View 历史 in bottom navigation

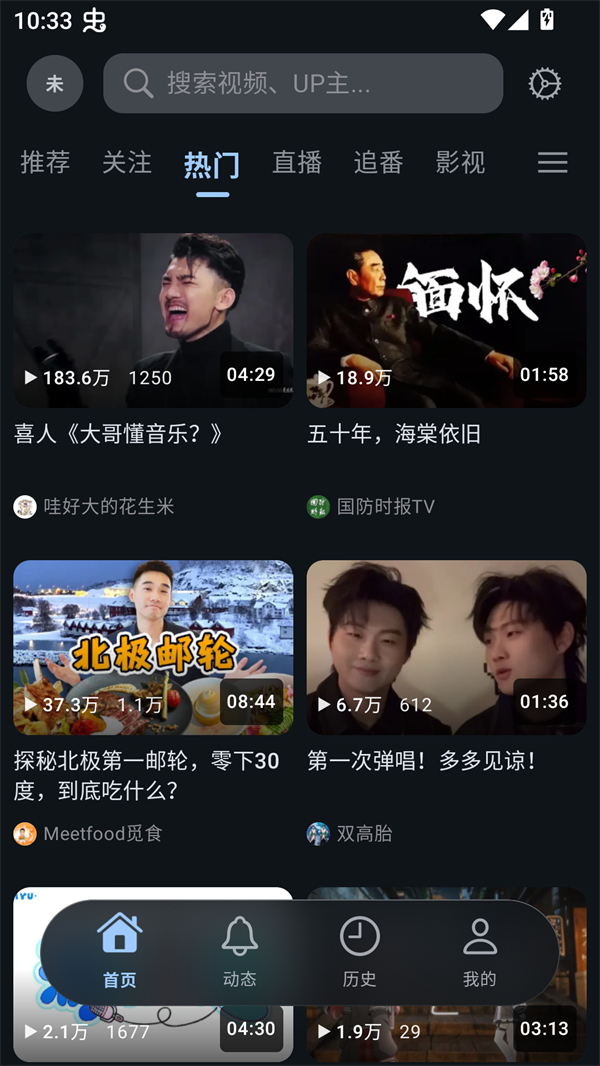[x=360, y=953]
